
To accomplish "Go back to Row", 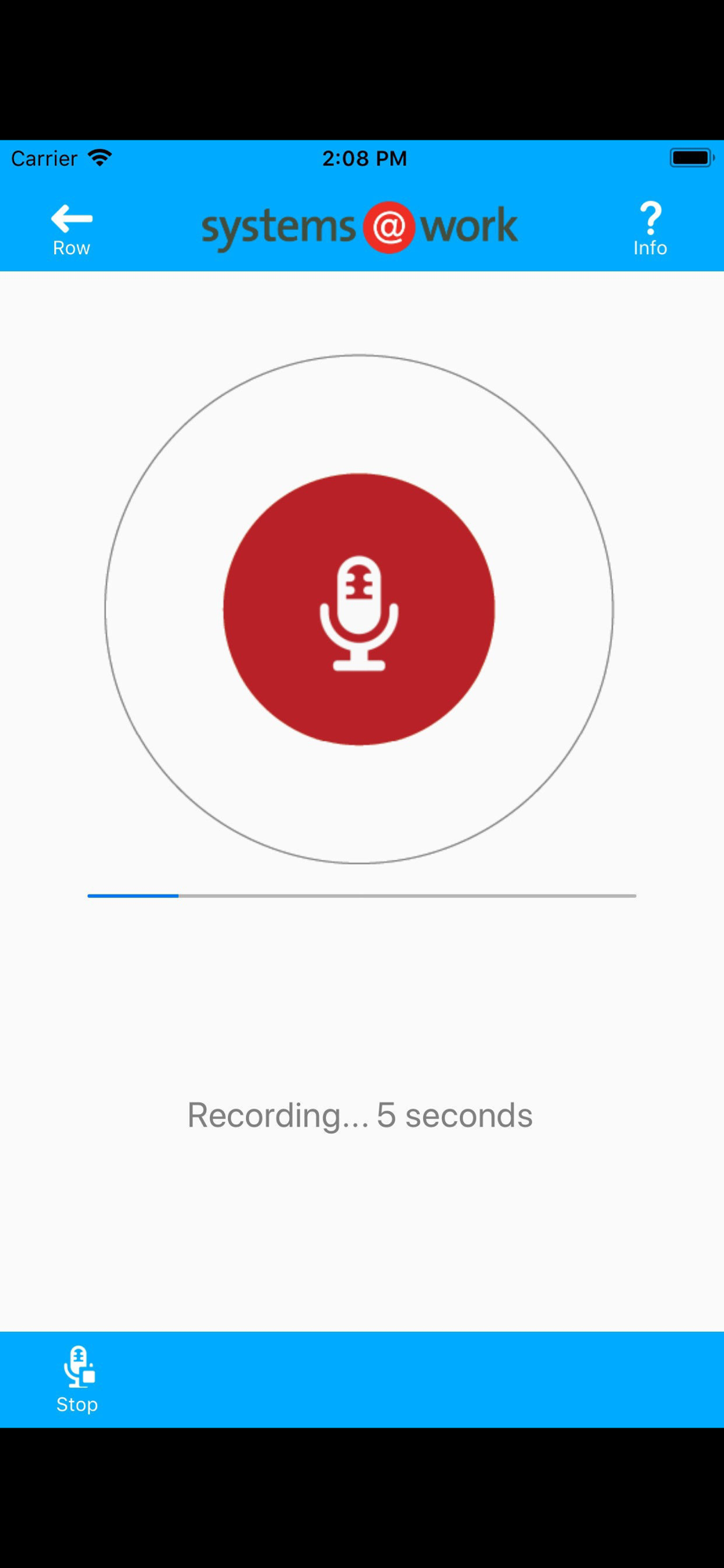I will point(71,230).
